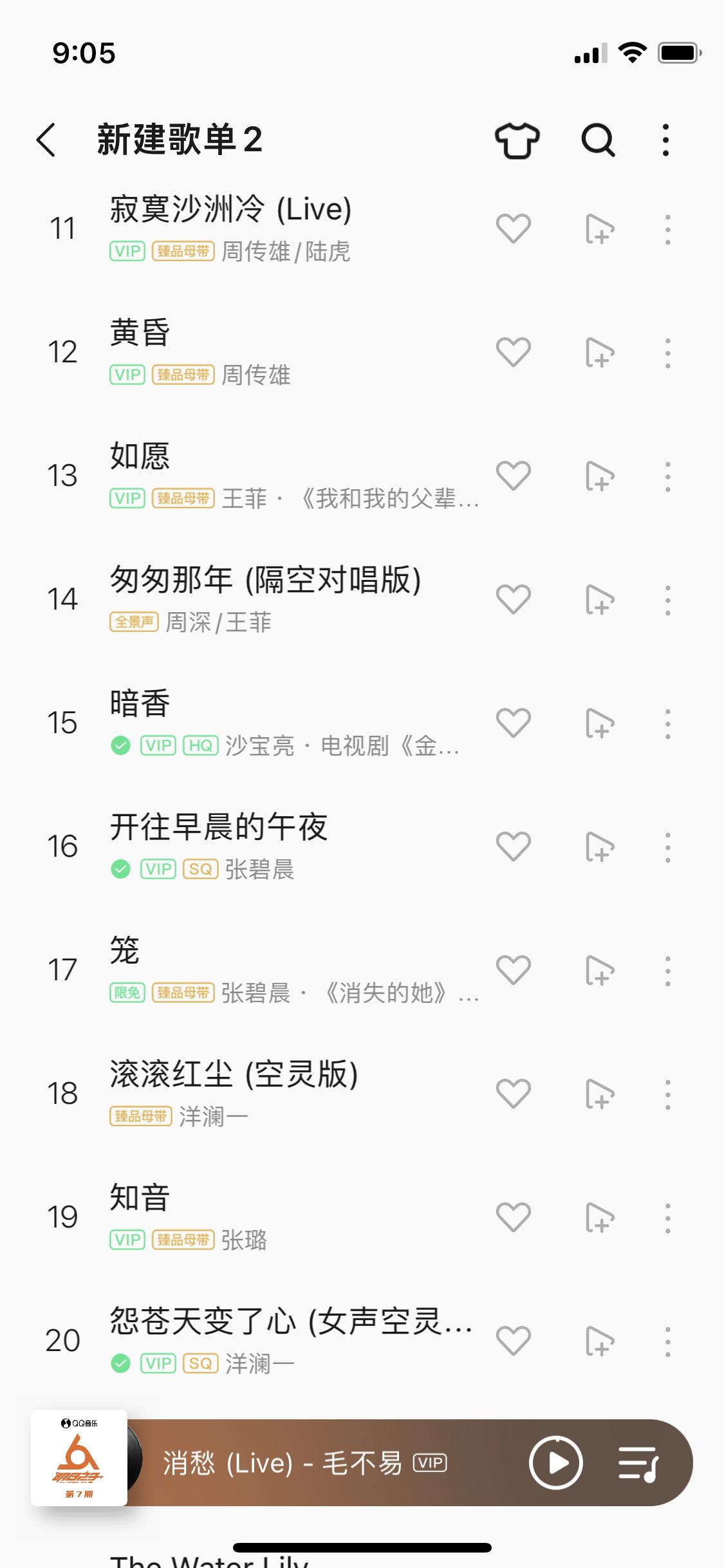Viewport: 724px width, 1568px height.
Task: Open the playlist overflow menu
Action: (666, 140)
